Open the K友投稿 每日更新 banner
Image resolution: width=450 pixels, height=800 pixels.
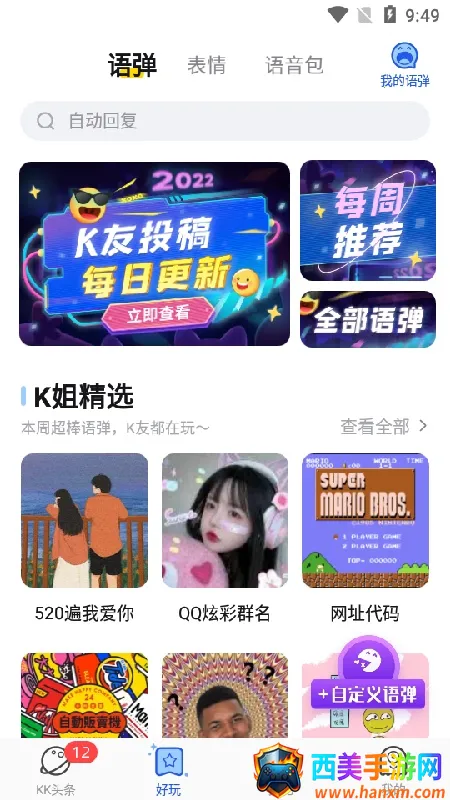[155, 254]
